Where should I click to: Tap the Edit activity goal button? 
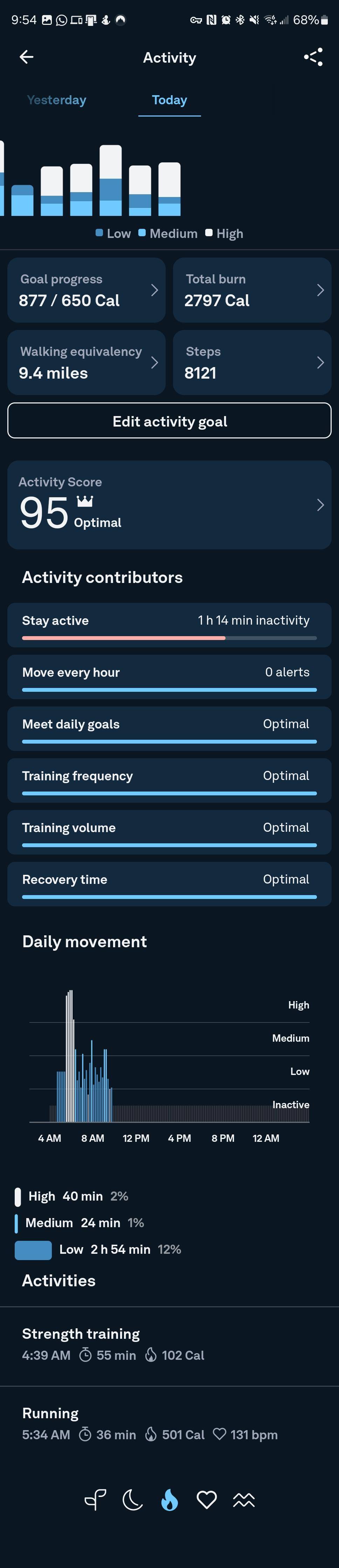169,421
